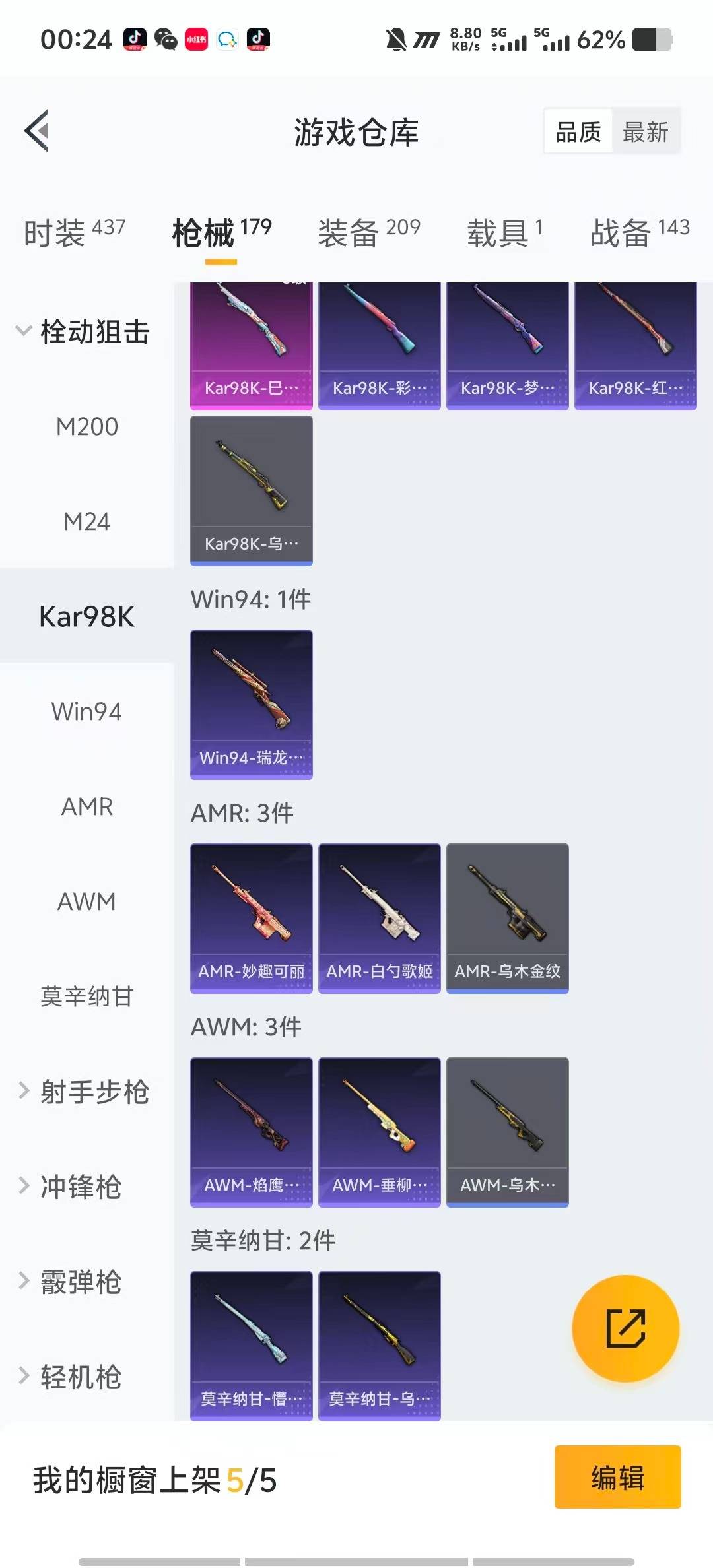Switch to the 时装 tab
This screenshot has width=713, height=1568.
coord(74,232)
